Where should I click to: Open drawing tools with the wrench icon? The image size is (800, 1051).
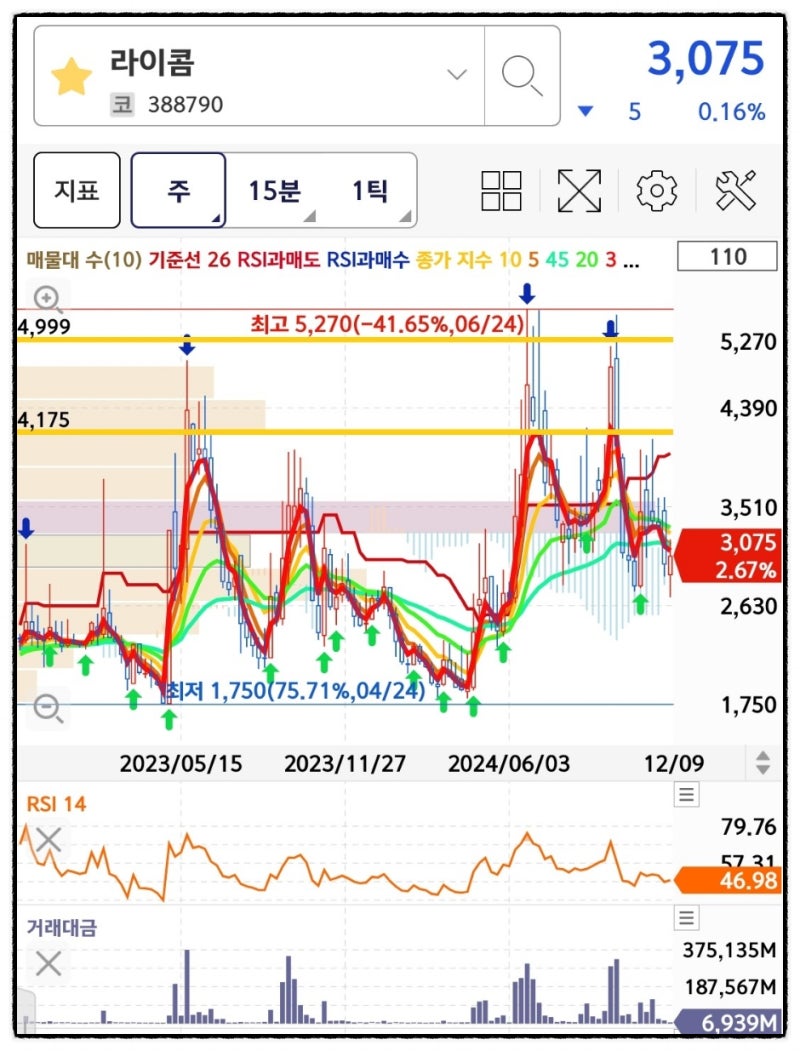click(x=735, y=189)
